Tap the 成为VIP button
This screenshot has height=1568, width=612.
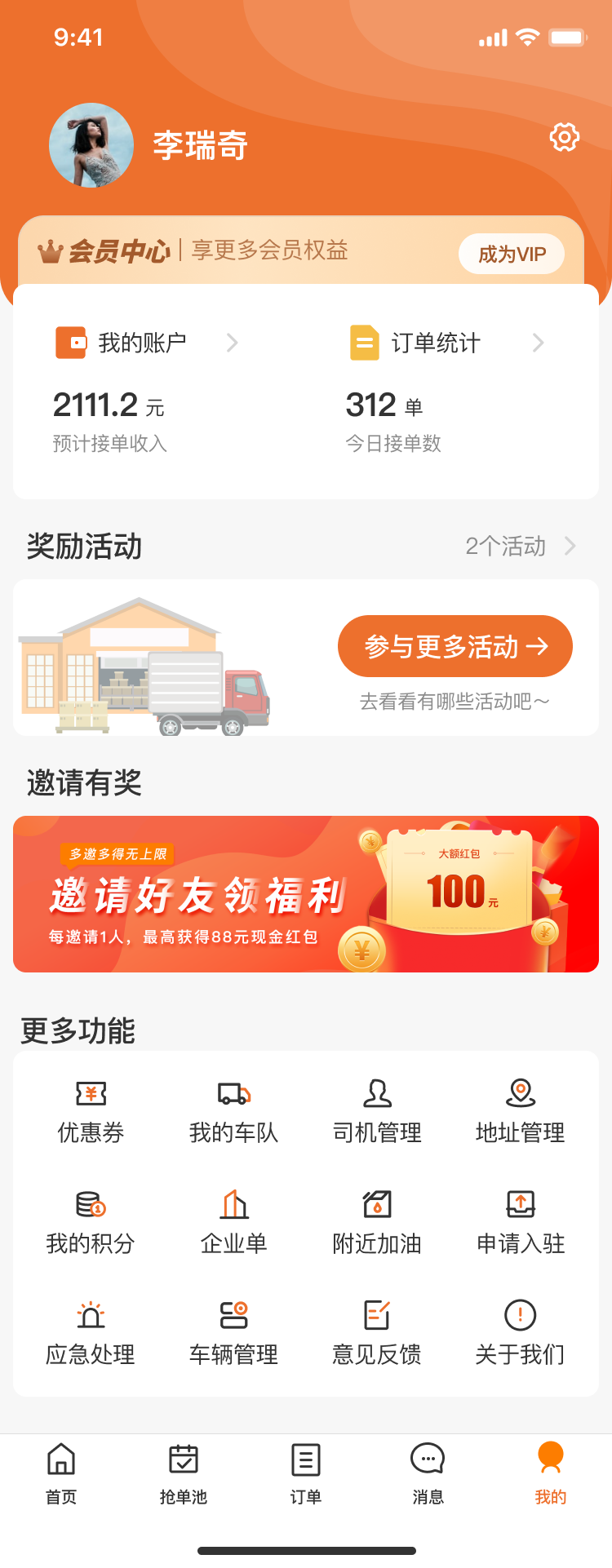512,254
